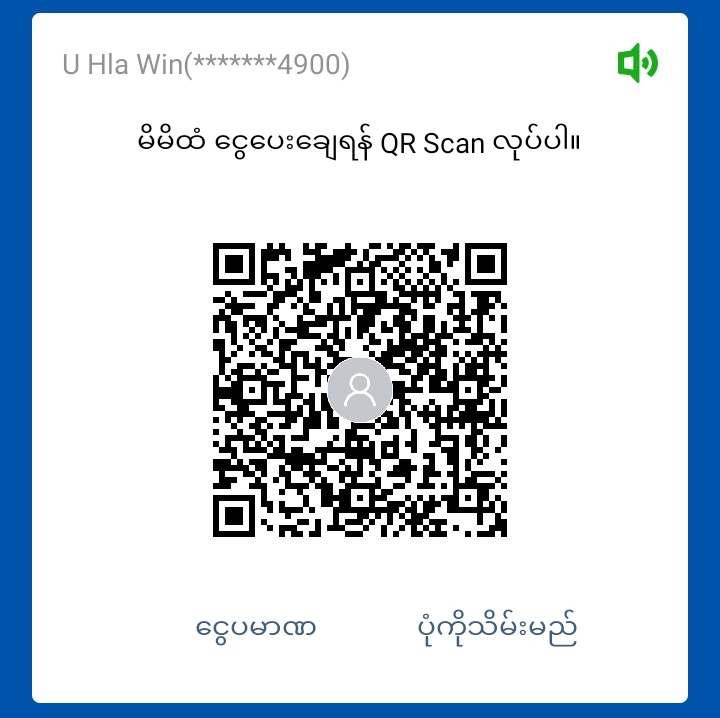Open the ငွေပမာဏ amount option

[x=256, y=628]
